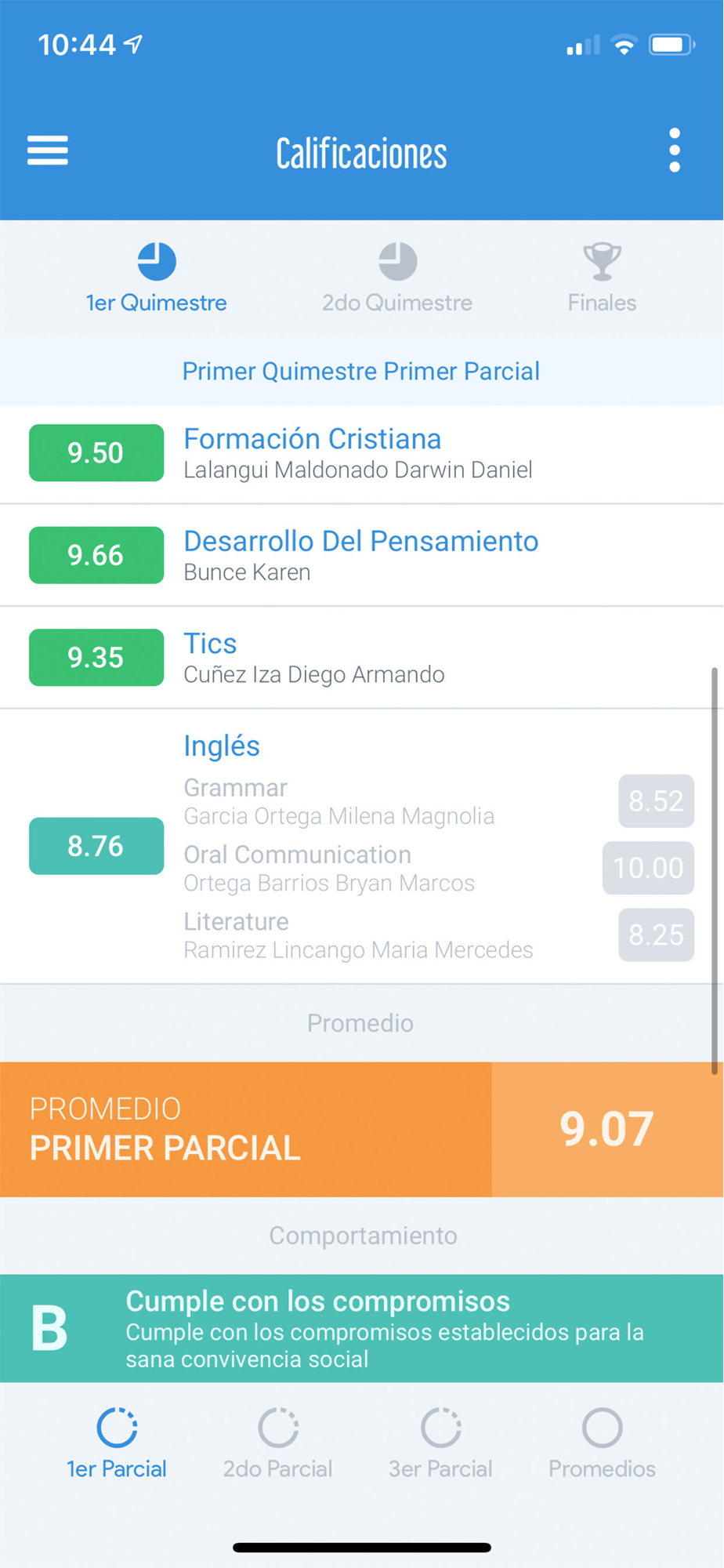Image resolution: width=724 pixels, height=1568 pixels.
Task: Switch to the 2do Quimestre tab
Action: [397, 278]
